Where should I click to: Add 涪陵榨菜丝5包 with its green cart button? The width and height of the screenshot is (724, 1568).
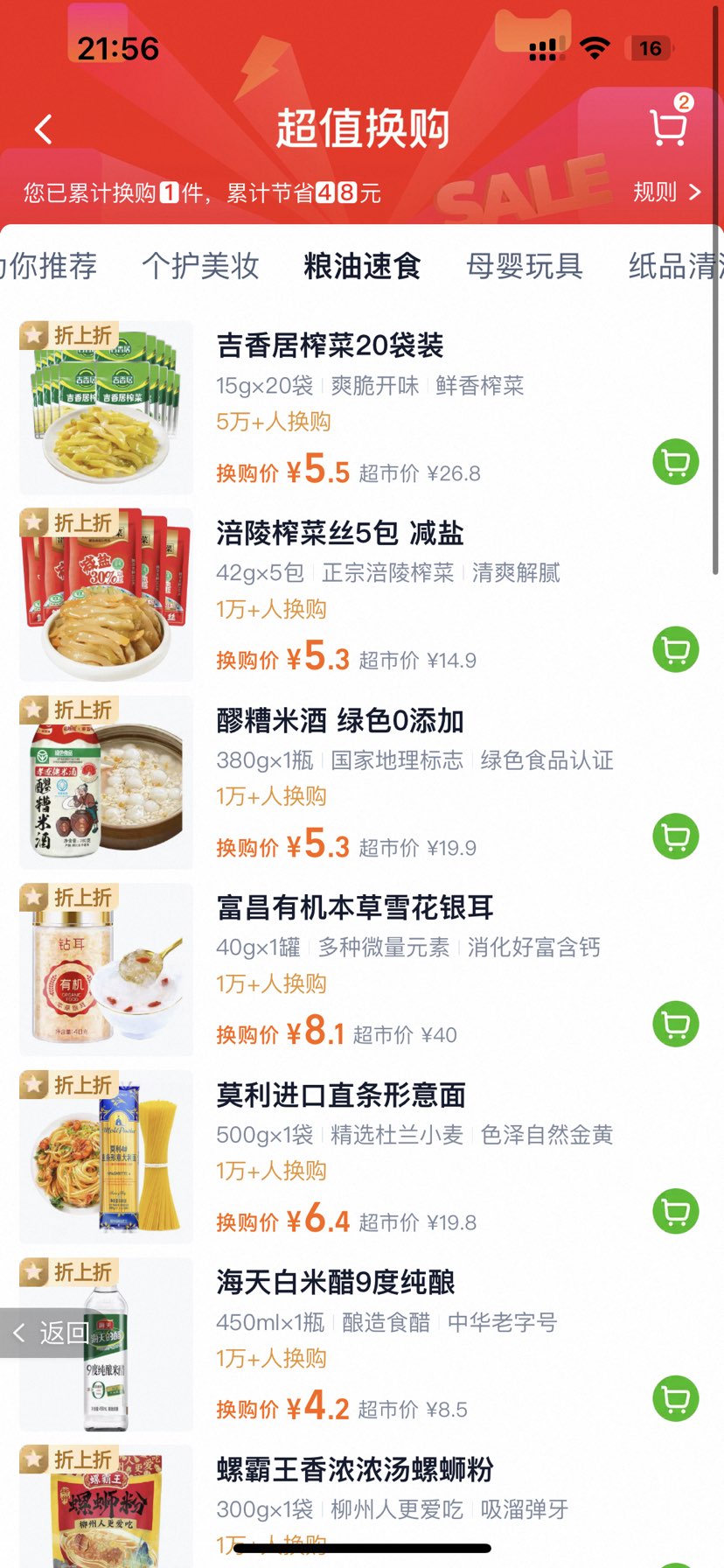674,650
